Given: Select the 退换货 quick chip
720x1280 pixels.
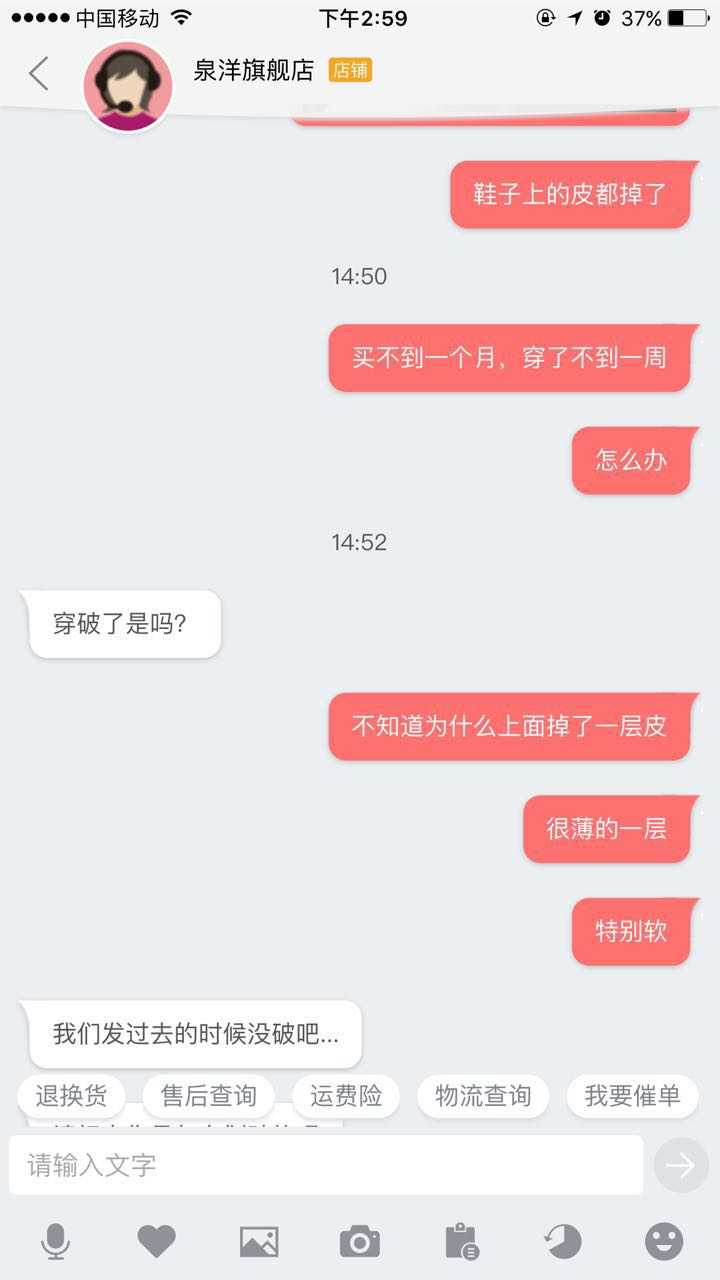Looking at the screenshot, I should tap(71, 1096).
